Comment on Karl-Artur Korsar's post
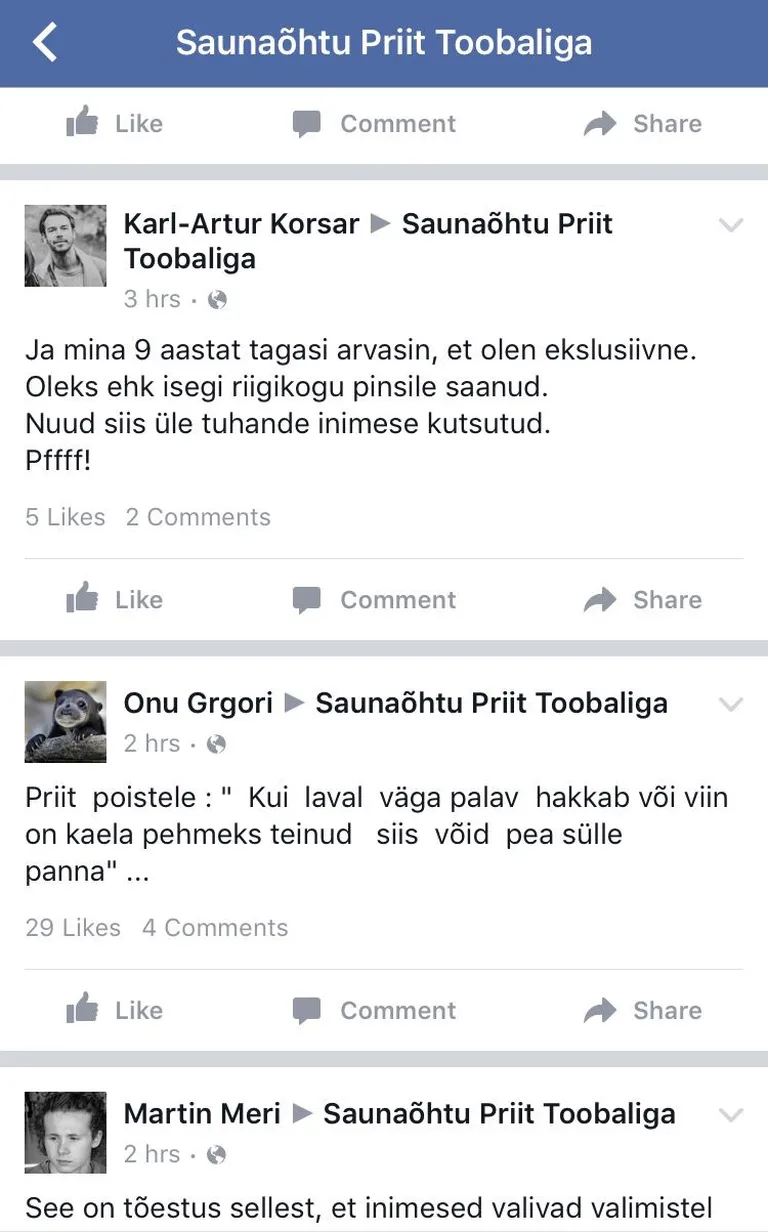Image resolution: width=768 pixels, height=1232 pixels. [374, 600]
